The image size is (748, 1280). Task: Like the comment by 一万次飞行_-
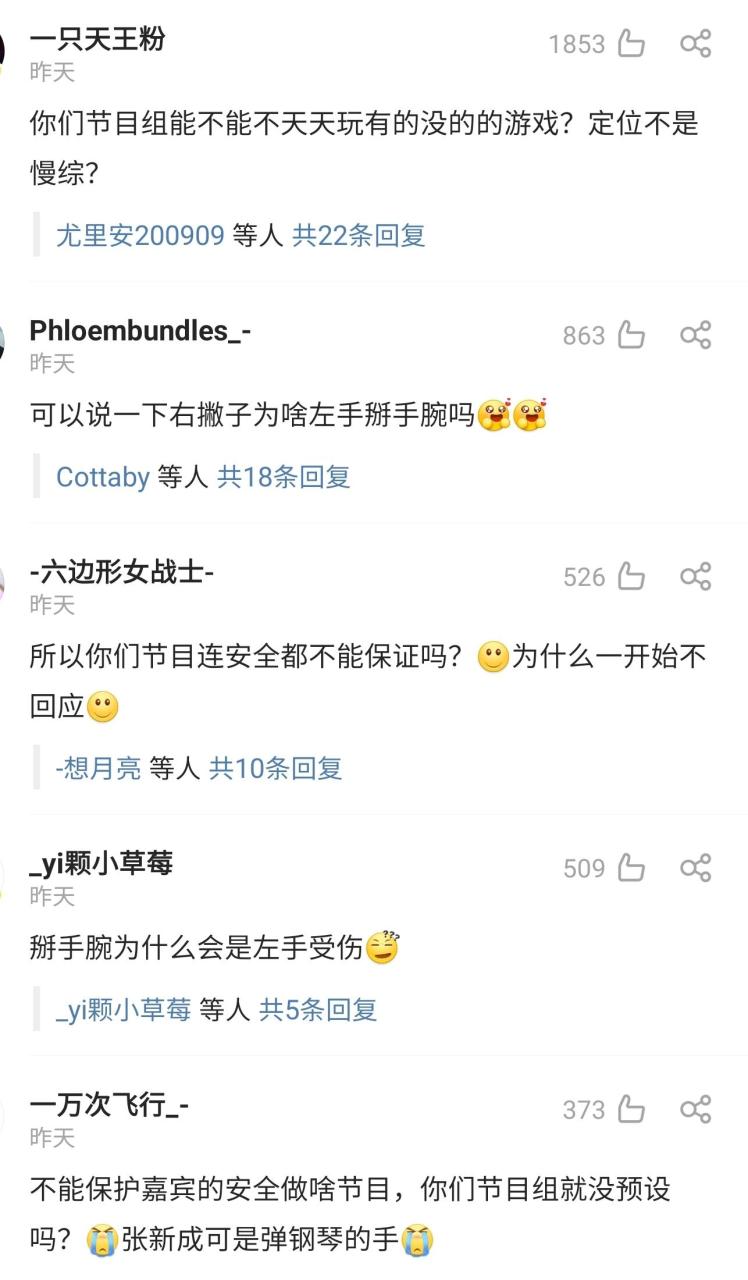(631, 1110)
